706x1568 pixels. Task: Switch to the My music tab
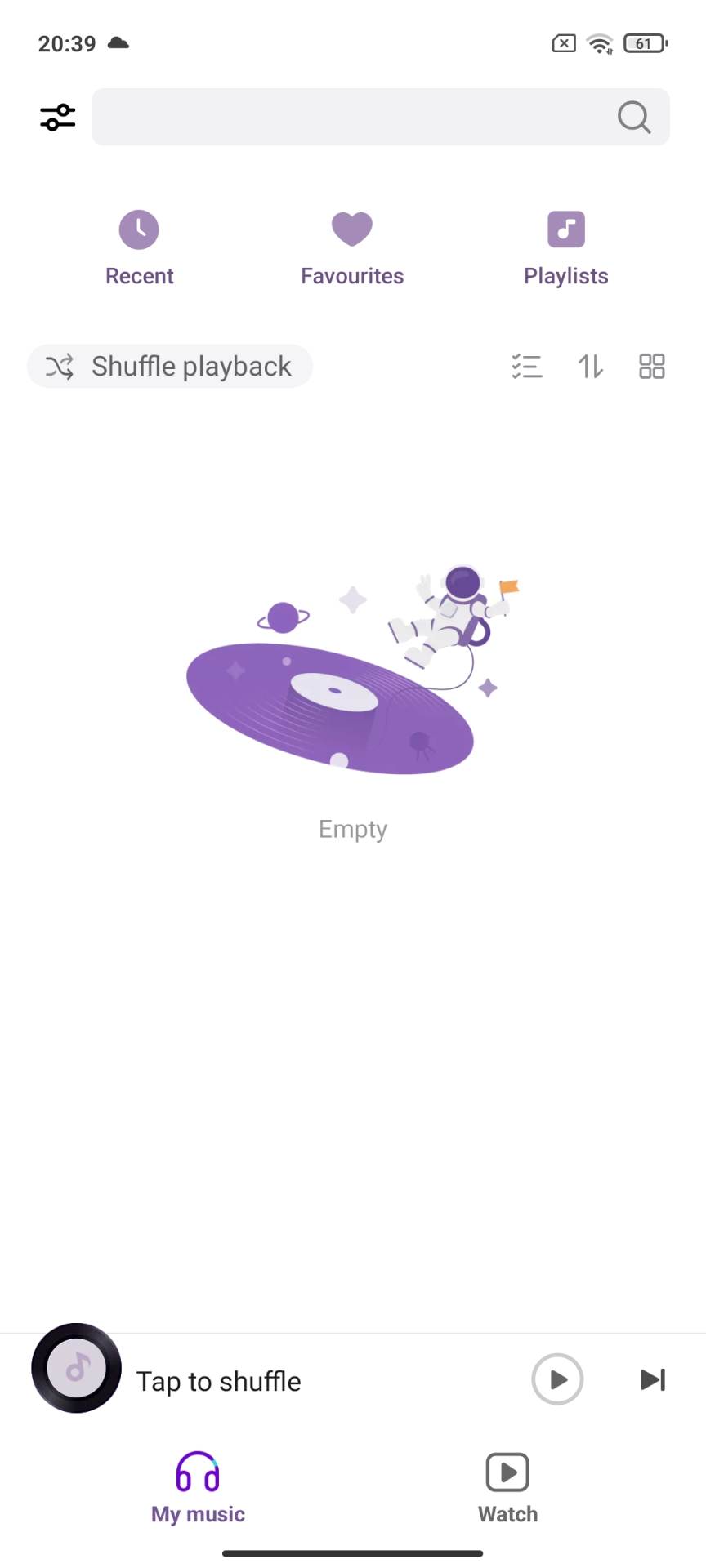(198, 1488)
